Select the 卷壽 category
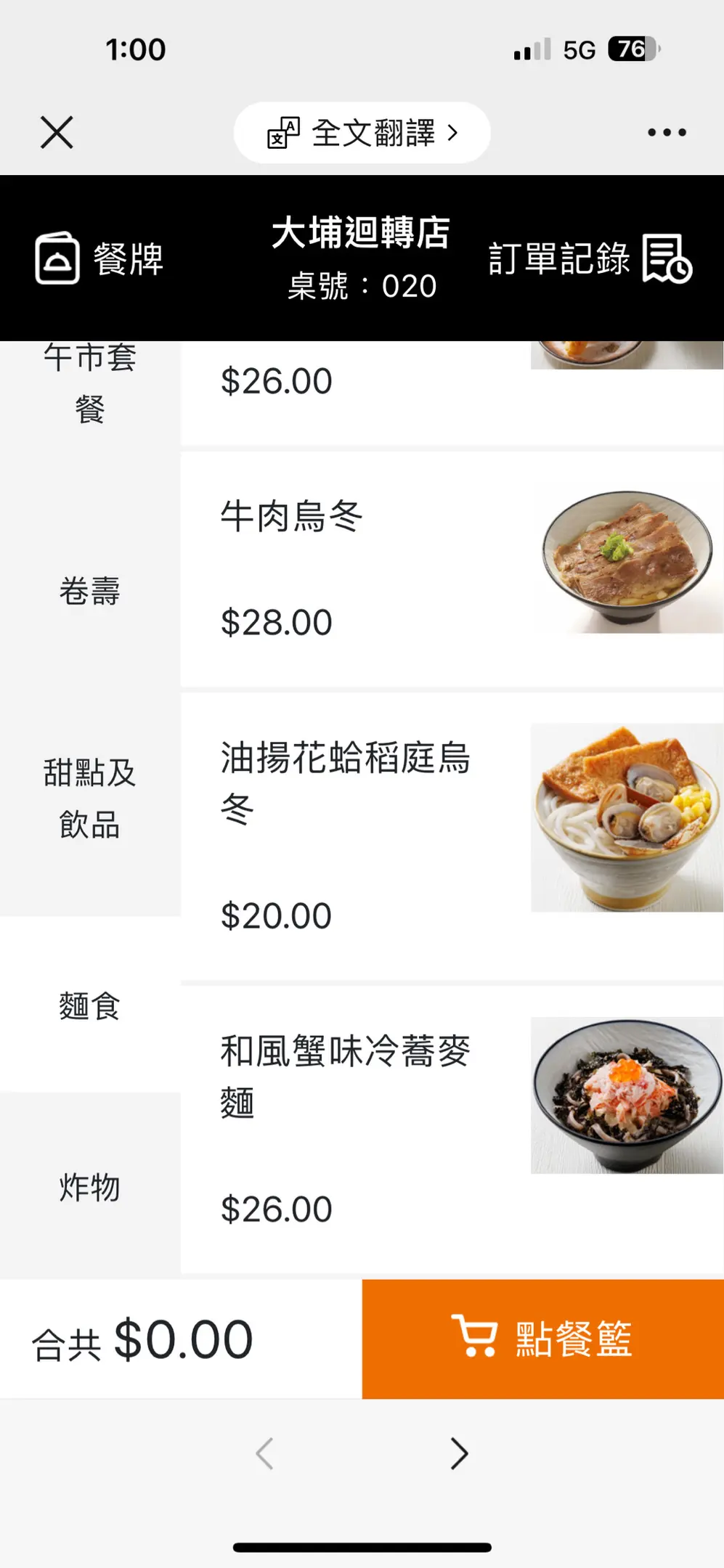724x1568 pixels. (89, 591)
